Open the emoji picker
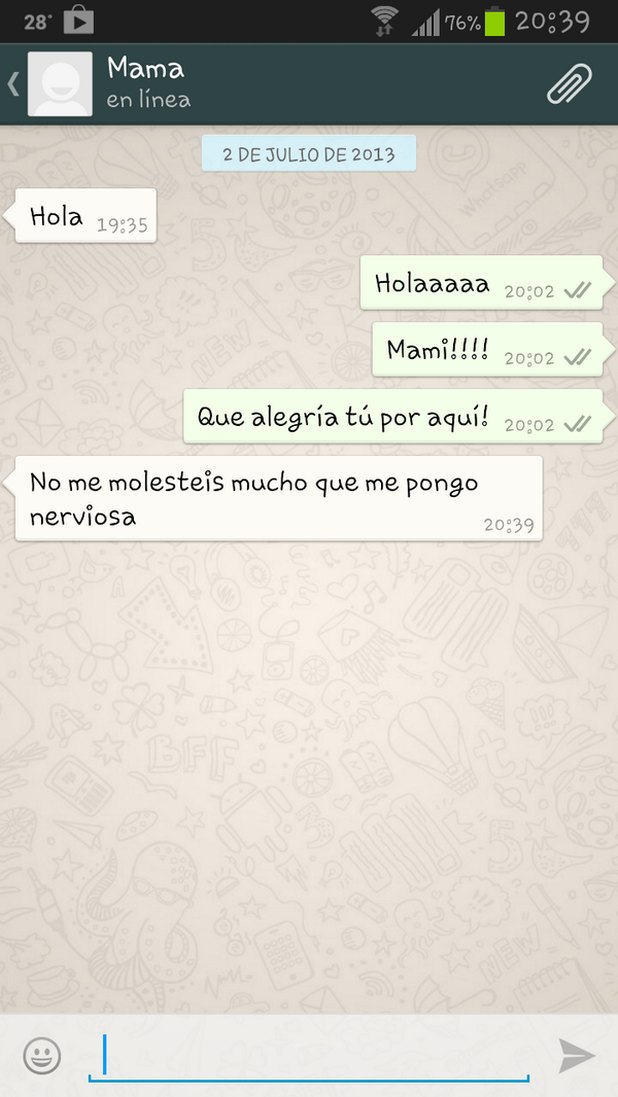Viewport: 618px width, 1097px height. (x=42, y=1055)
